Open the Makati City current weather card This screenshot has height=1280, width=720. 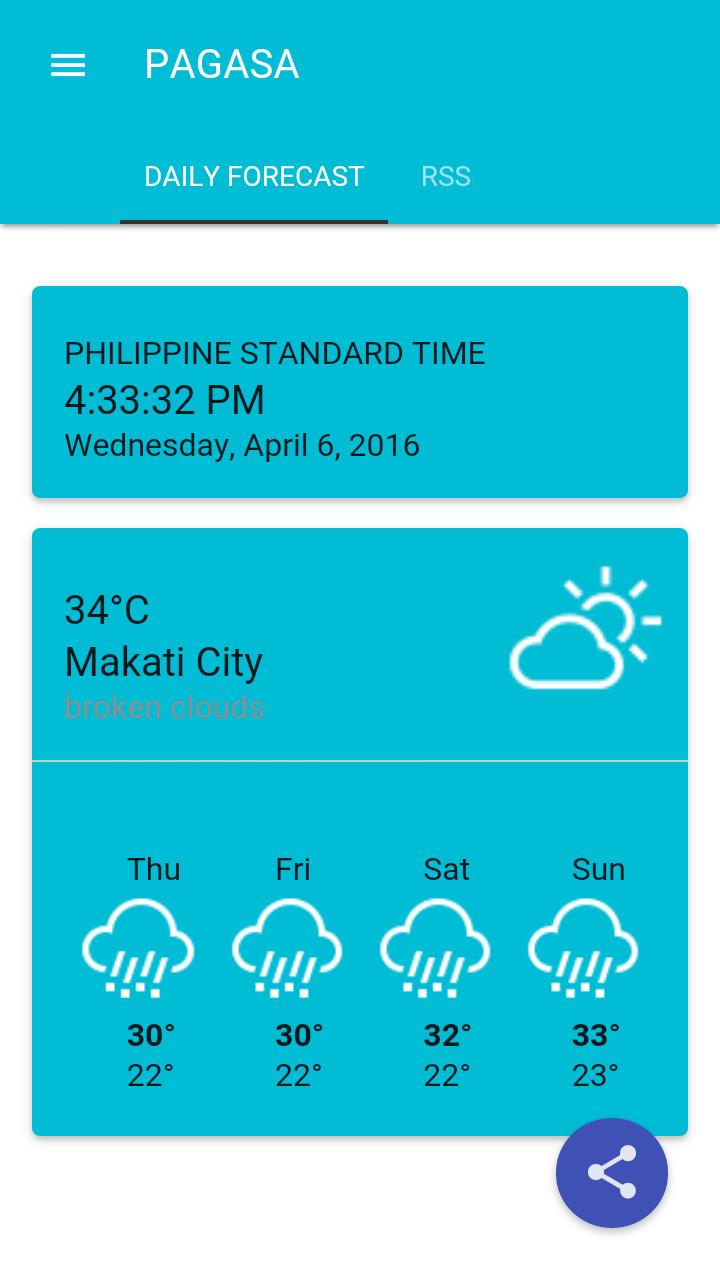coord(360,646)
